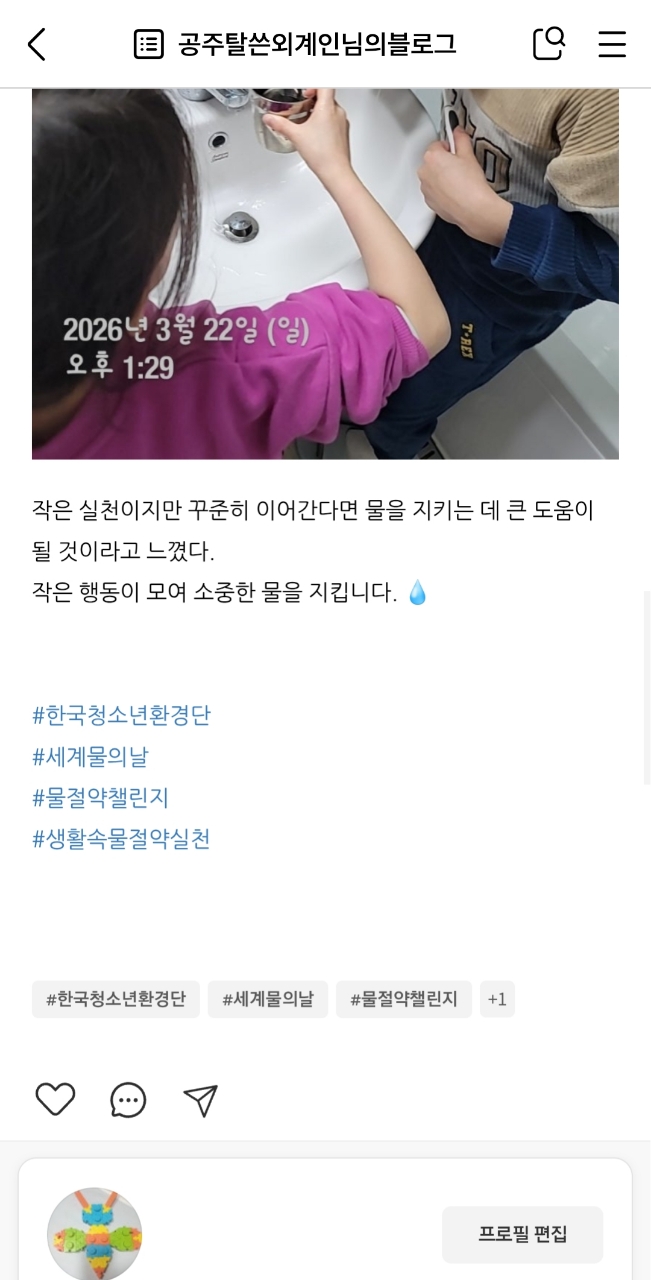Open the blogger profile picture
The height and width of the screenshot is (1280, 651).
point(95,1235)
